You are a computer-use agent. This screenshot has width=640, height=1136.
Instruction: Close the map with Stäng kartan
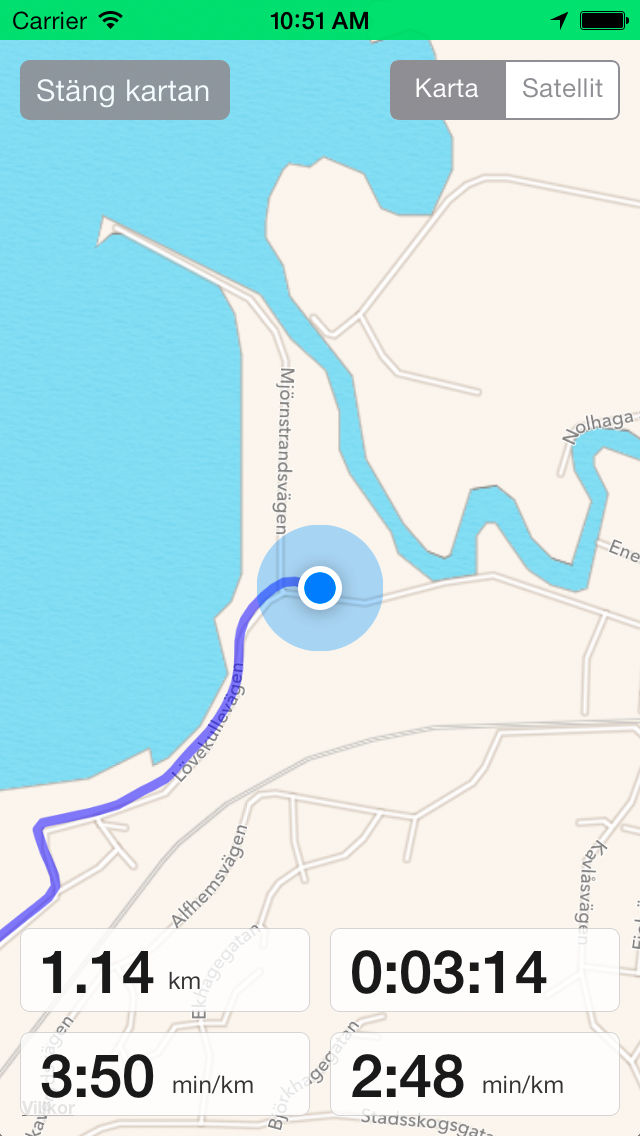pos(125,90)
